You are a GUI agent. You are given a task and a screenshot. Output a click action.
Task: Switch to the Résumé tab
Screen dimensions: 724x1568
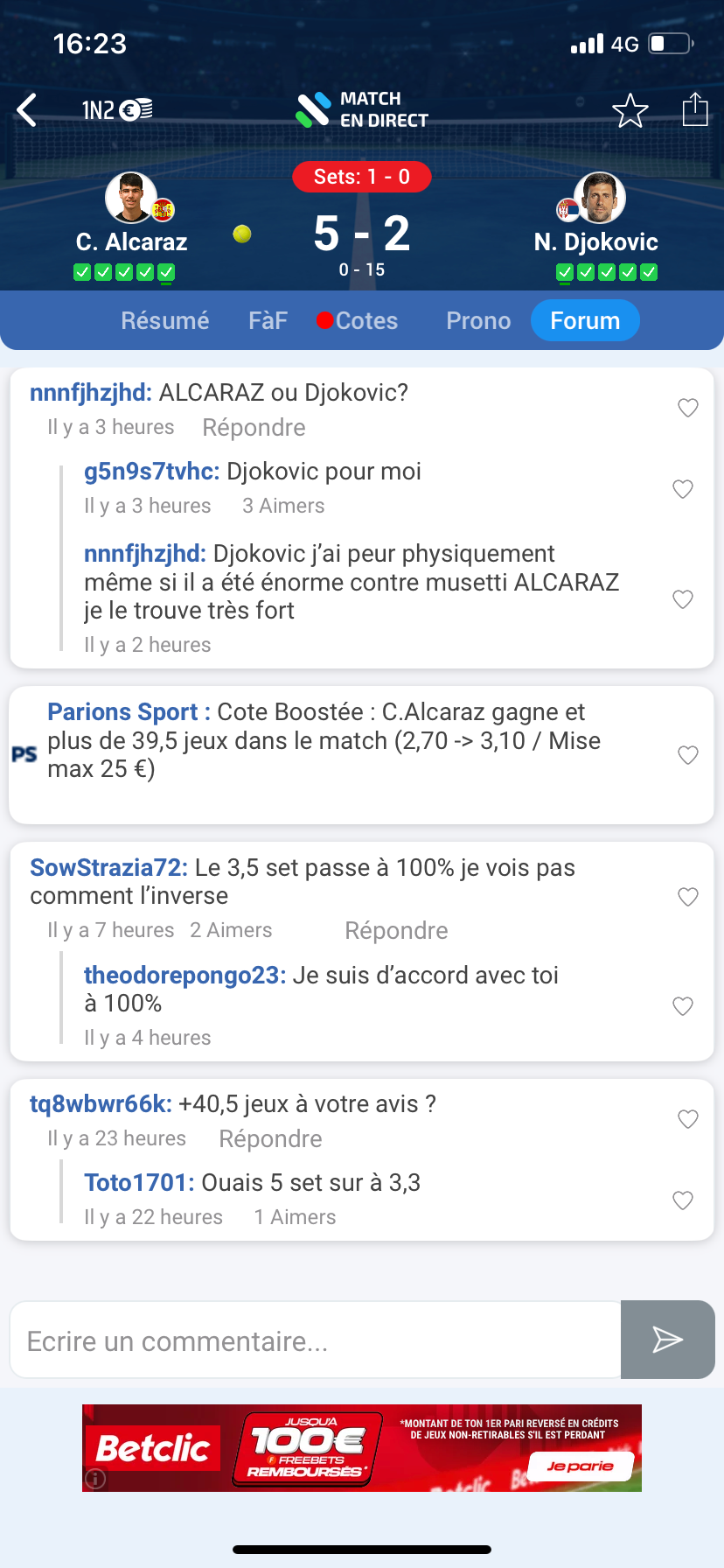point(165,320)
